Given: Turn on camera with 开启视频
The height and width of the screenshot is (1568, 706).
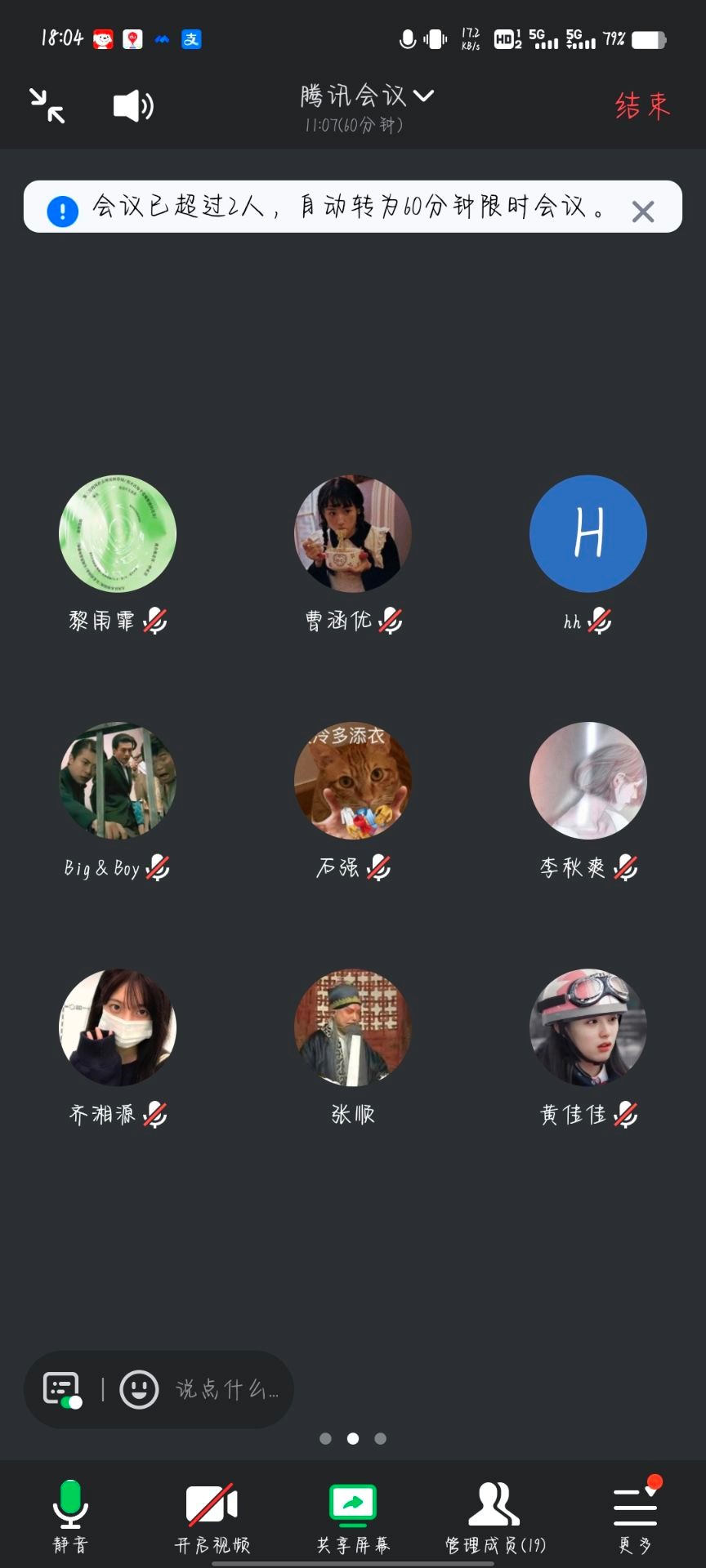Looking at the screenshot, I should pos(212,1516).
